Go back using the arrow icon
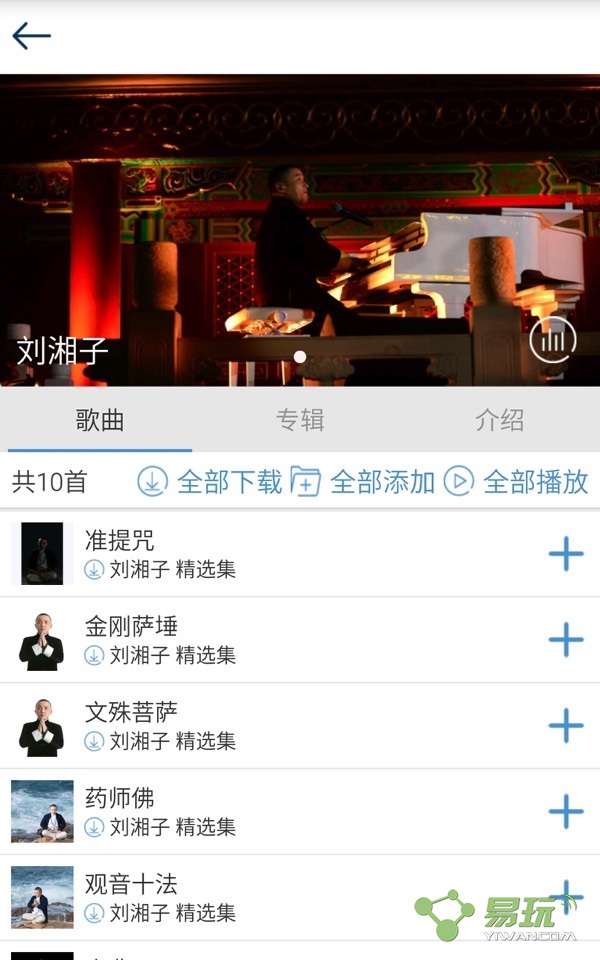This screenshot has width=600, height=960. 31,37
